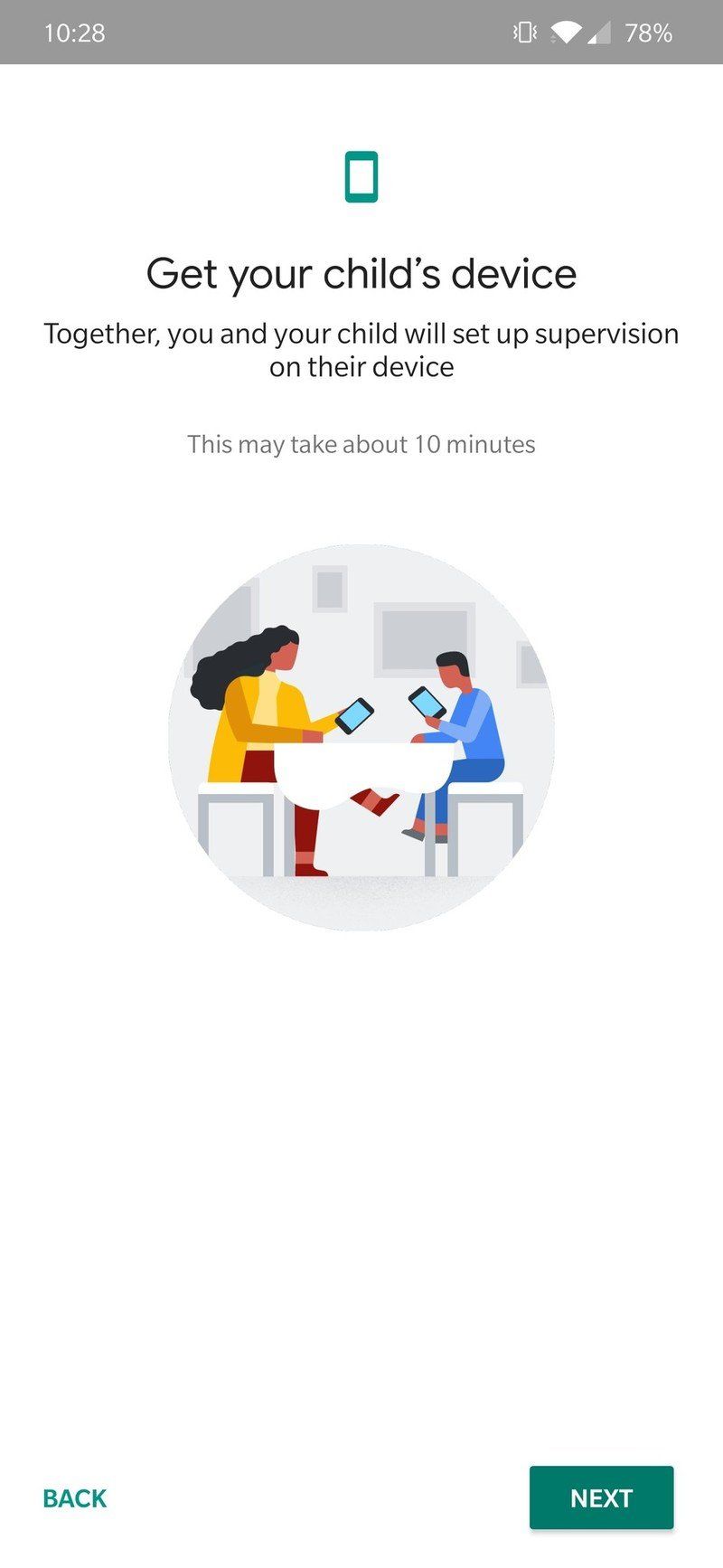
Task: Tap the NEXT button to continue
Action: [x=601, y=1498]
